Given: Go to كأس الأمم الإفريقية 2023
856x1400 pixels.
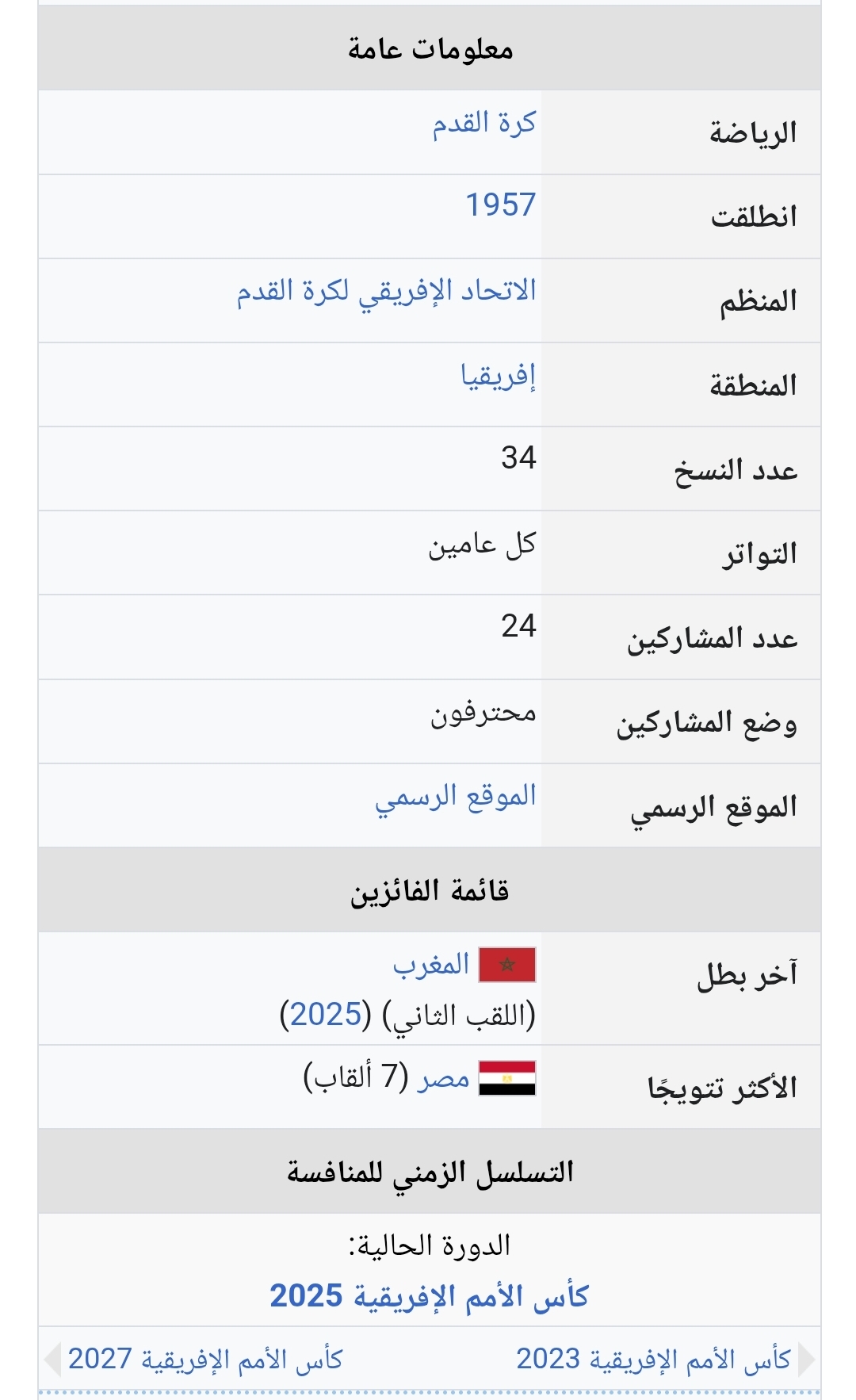Looking at the screenshot, I should (x=653, y=1360).
